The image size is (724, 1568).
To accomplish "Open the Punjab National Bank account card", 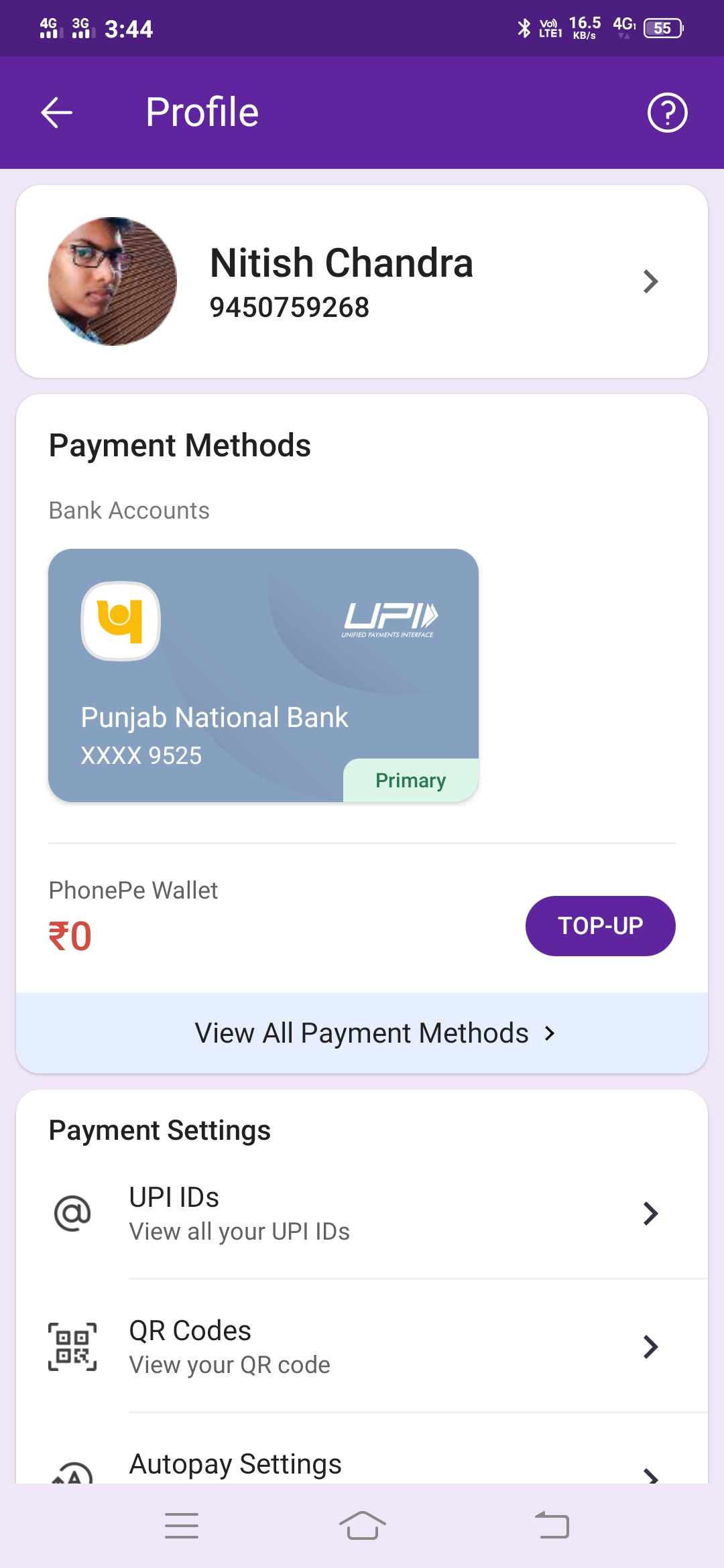I will pyautogui.click(x=263, y=675).
